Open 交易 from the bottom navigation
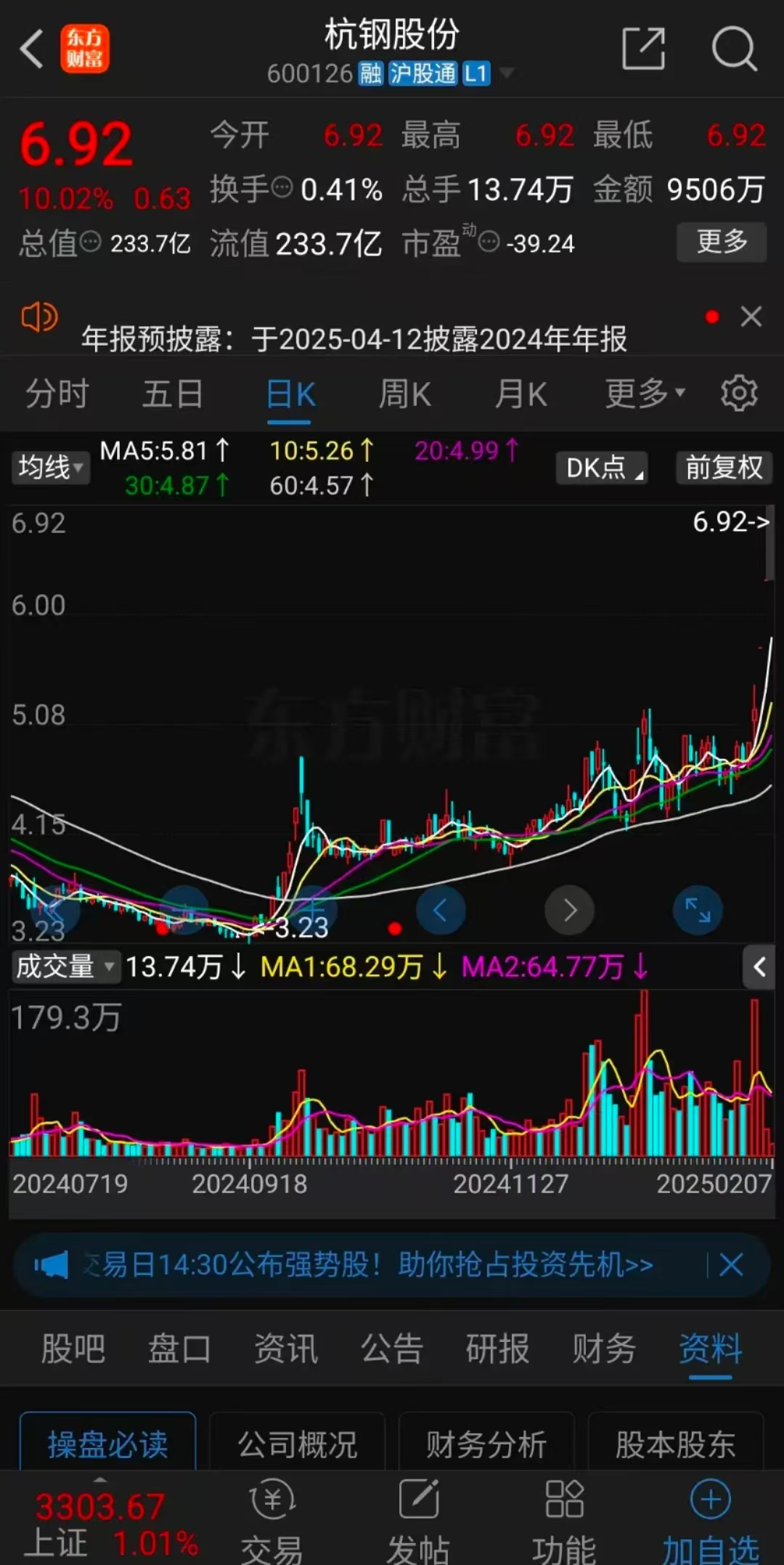 pyautogui.click(x=271, y=1518)
